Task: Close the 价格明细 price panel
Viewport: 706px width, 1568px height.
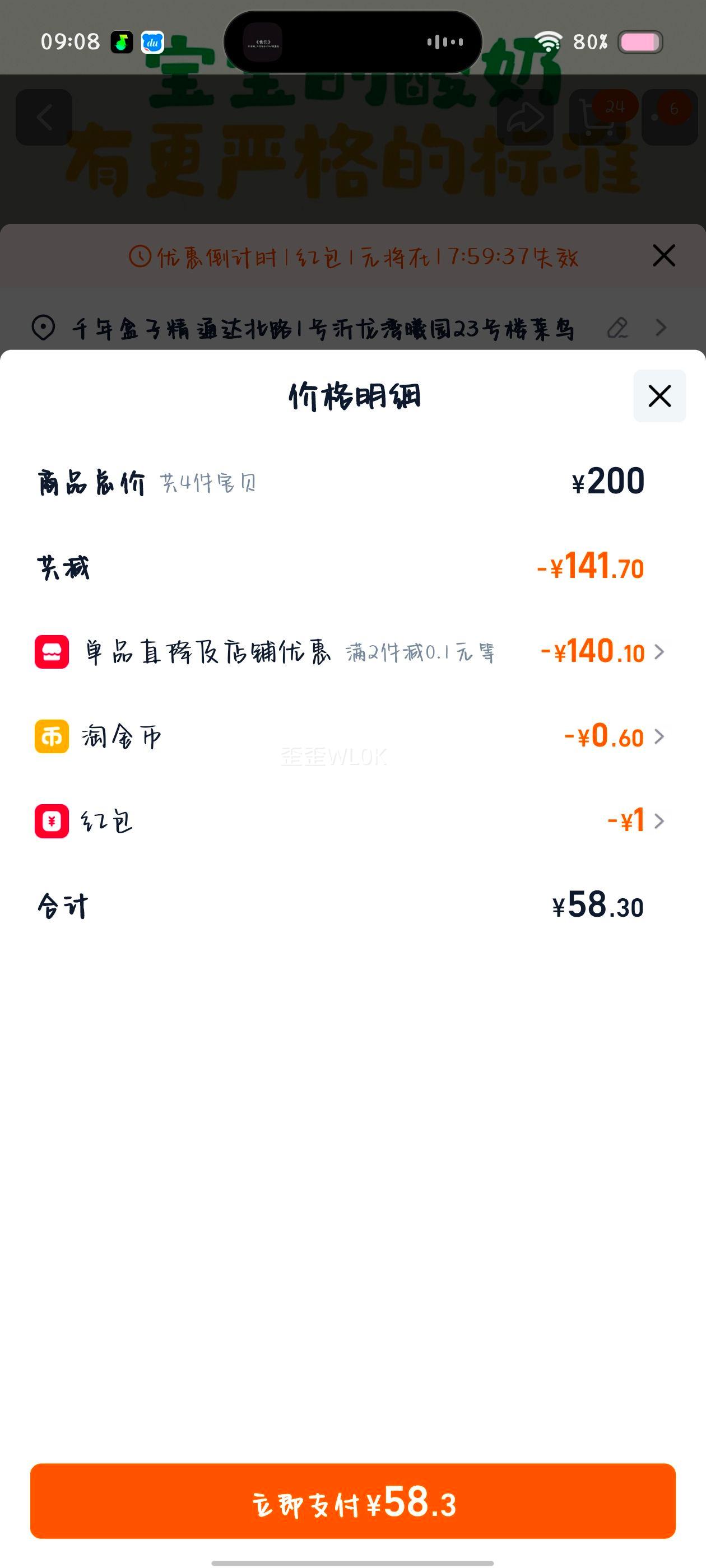Action: tap(659, 397)
